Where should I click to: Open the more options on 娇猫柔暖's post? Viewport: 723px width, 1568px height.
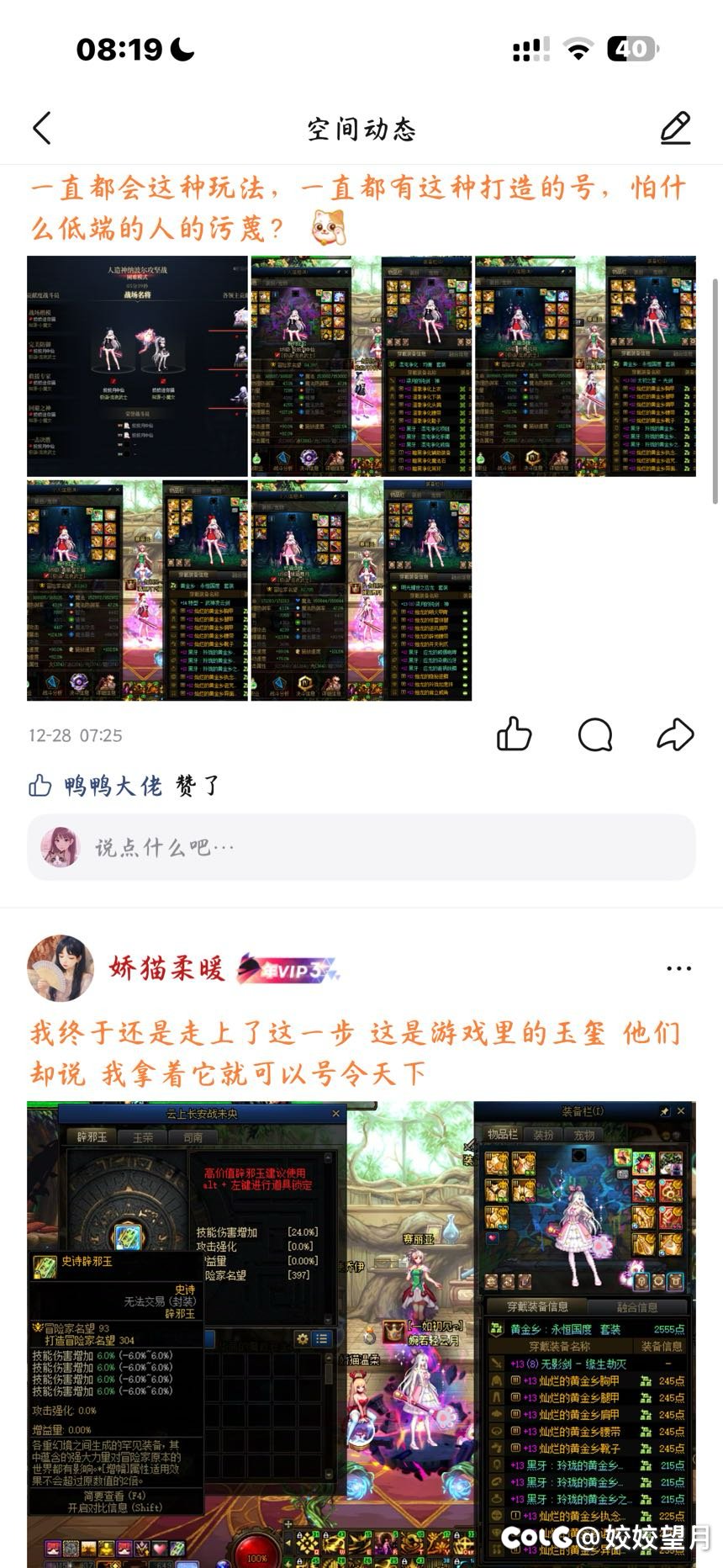click(x=678, y=968)
